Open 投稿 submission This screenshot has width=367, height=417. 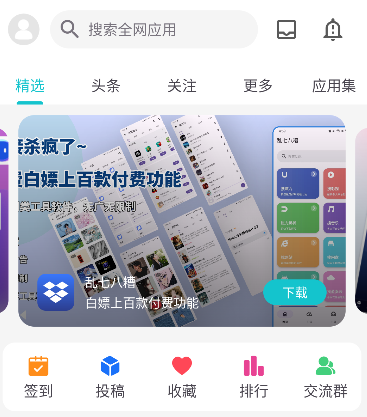tap(110, 377)
